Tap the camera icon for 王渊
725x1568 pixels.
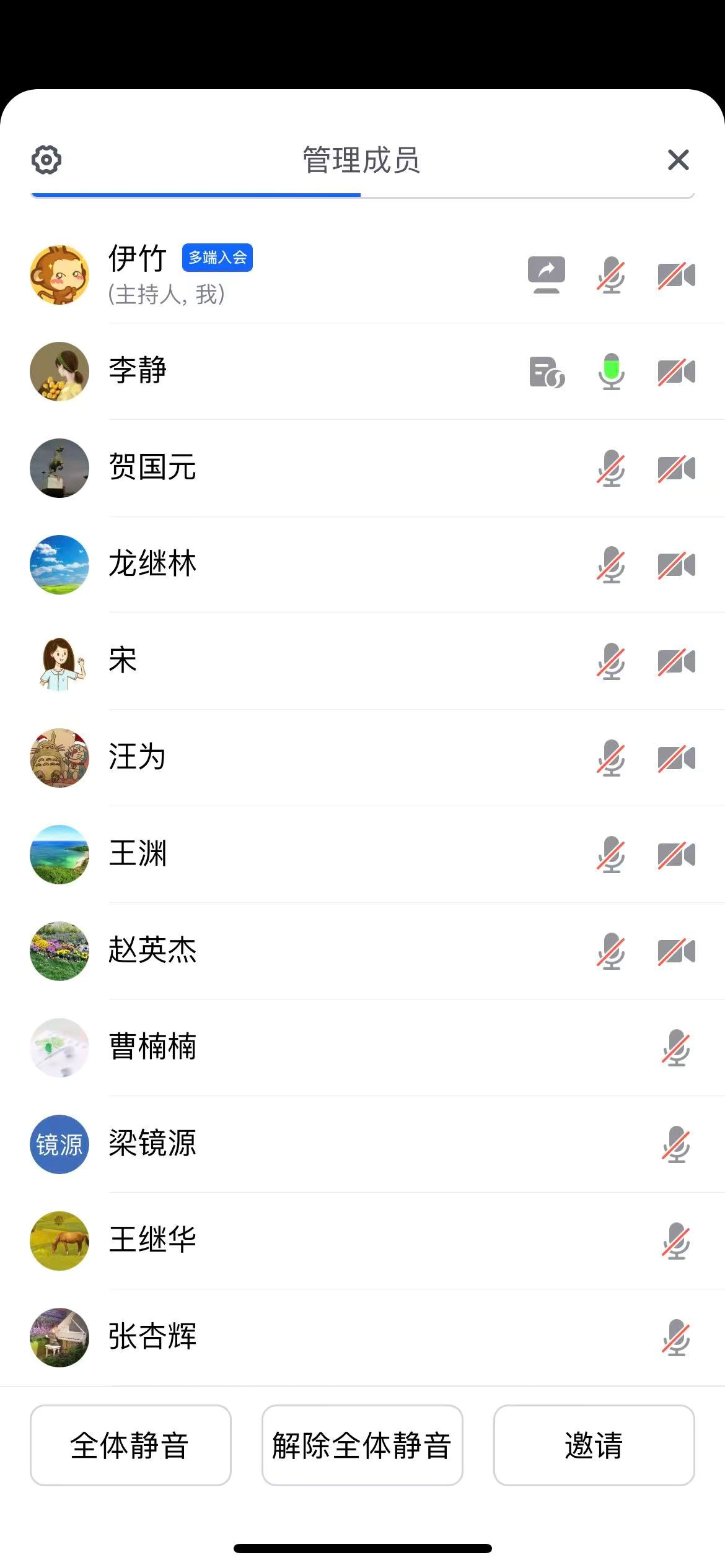(676, 855)
